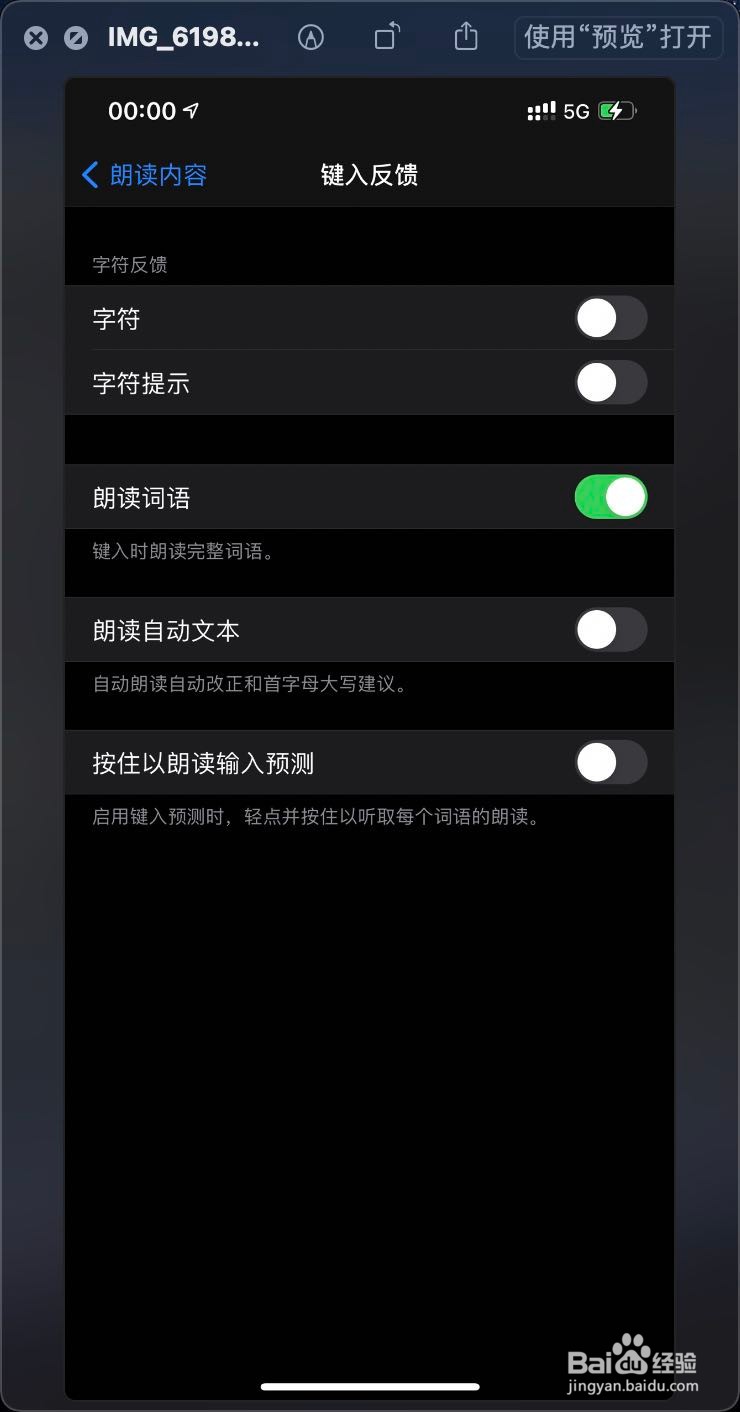Switch on 朗读自动文本
740x1412 pixels.
[x=611, y=630]
